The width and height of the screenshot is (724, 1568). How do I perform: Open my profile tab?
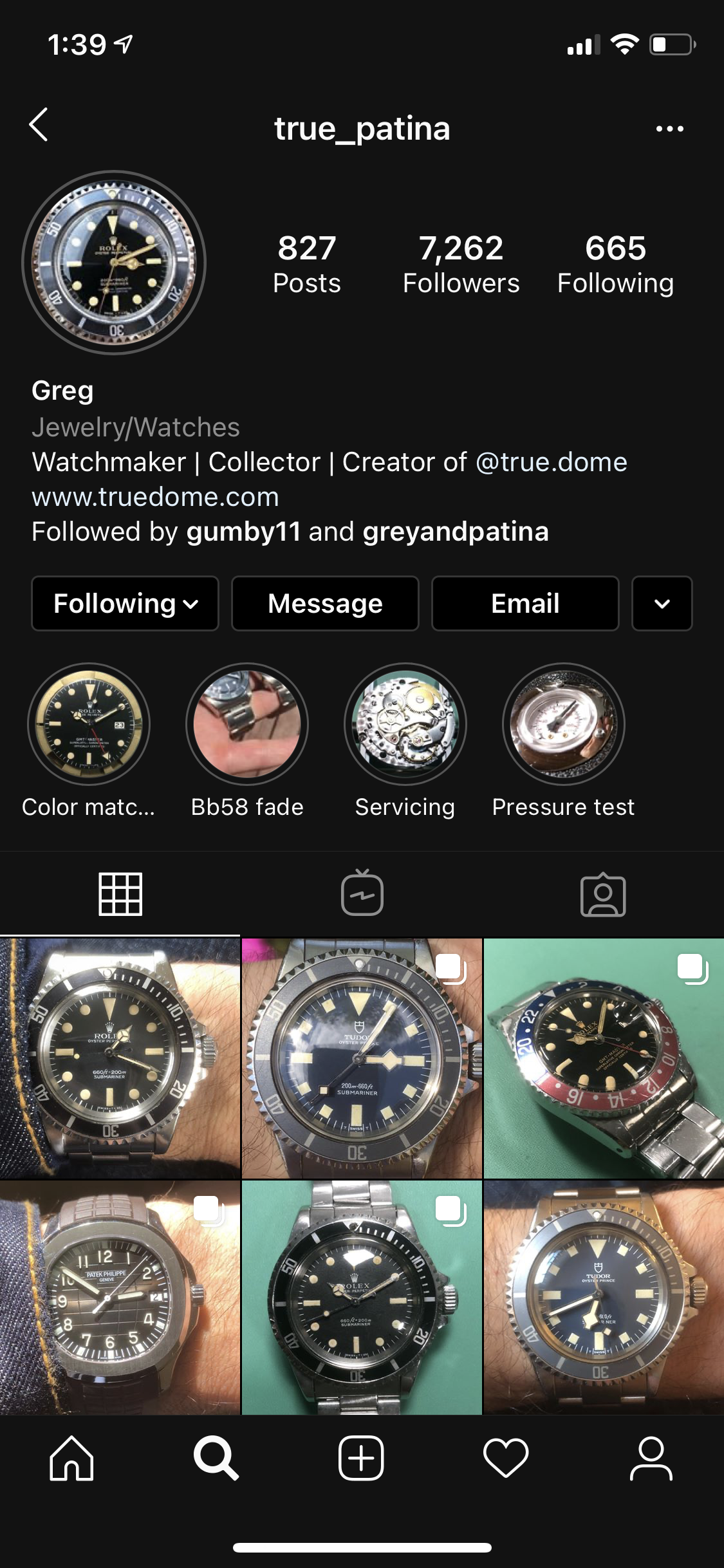pyautogui.click(x=651, y=1459)
